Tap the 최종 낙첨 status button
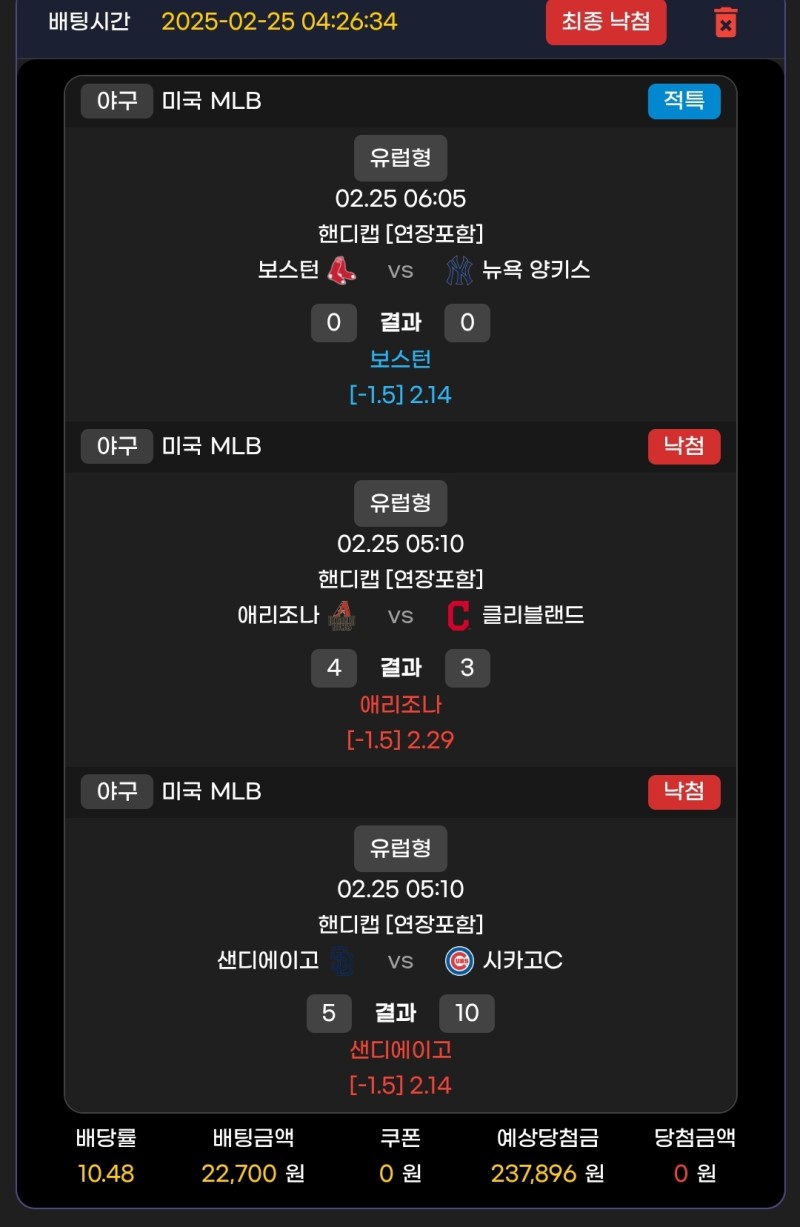This screenshot has height=1227, width=800. coord(605,22)
